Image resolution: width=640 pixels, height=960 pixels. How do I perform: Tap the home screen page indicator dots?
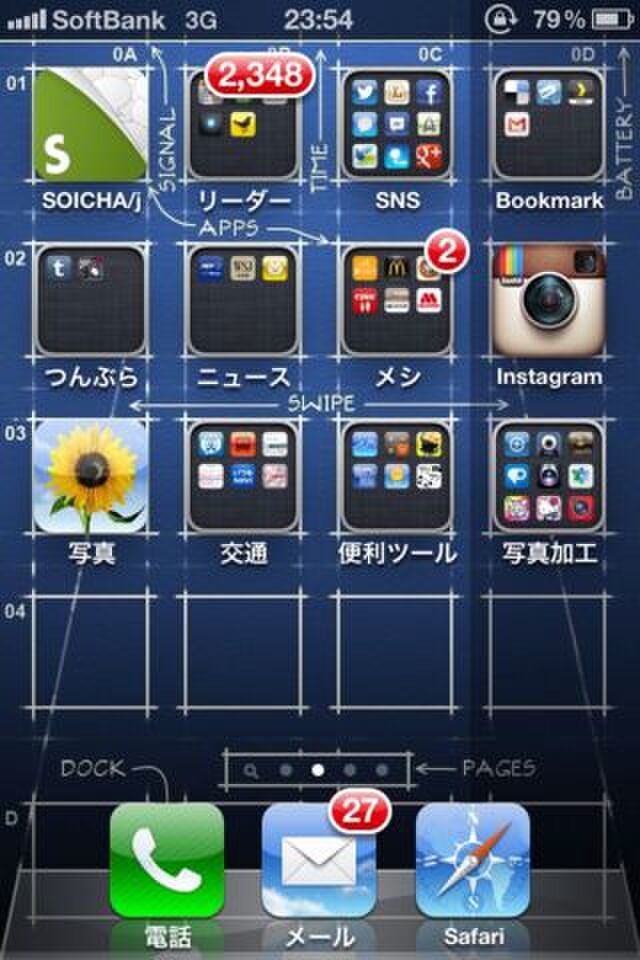coord(318,771)
